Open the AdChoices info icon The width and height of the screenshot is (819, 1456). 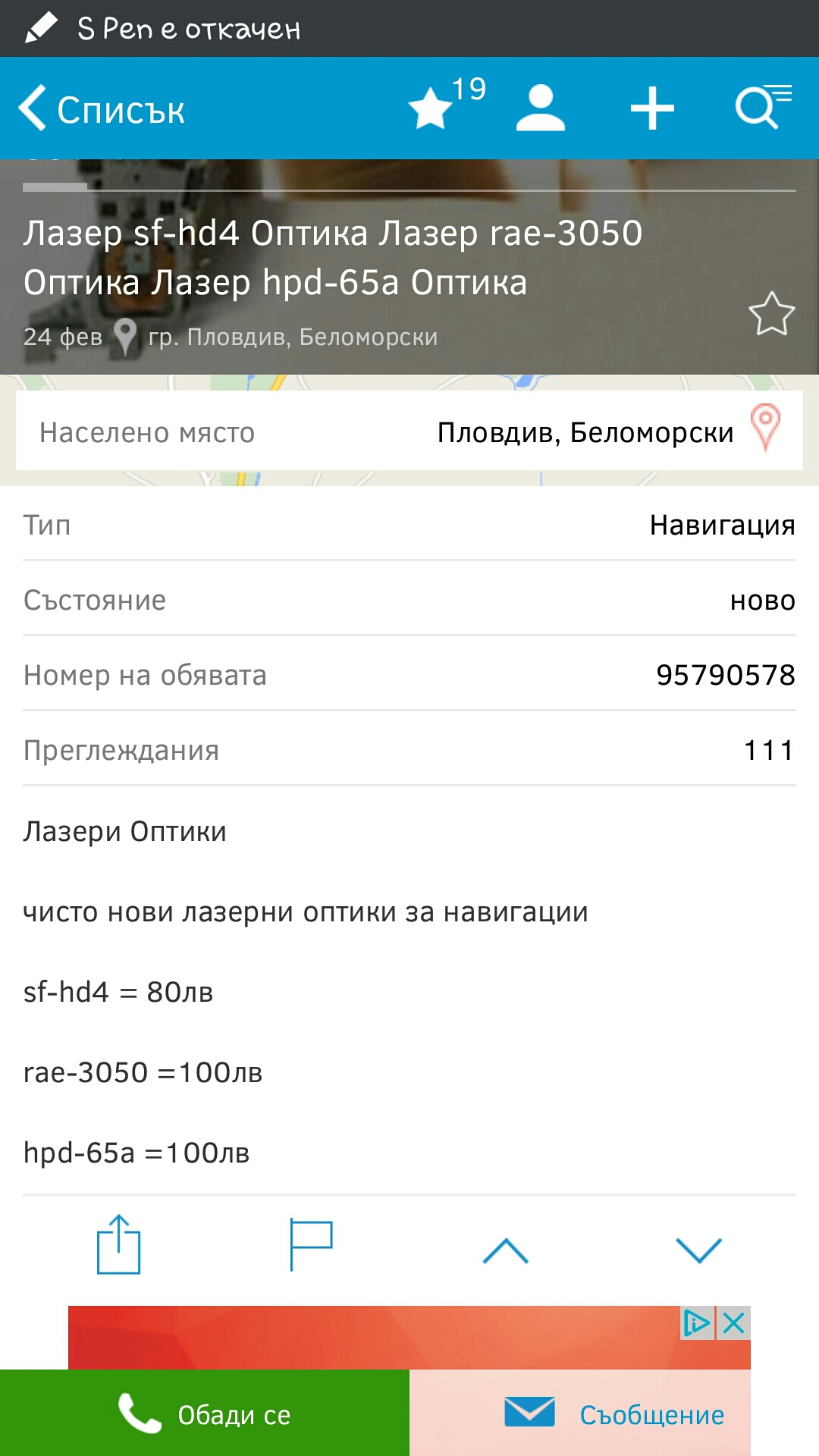697,1323
